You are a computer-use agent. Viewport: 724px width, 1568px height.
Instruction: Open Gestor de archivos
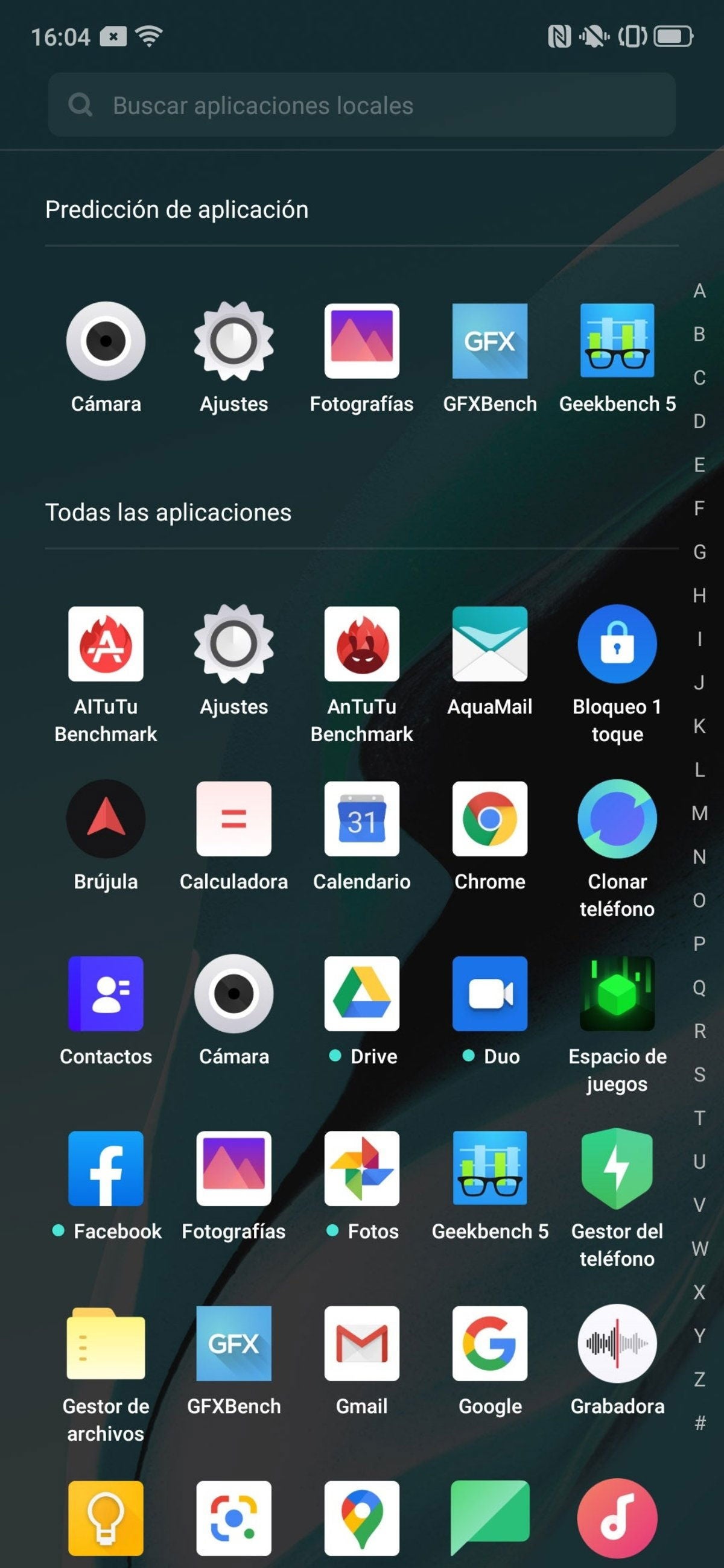tap(106, 1344)
